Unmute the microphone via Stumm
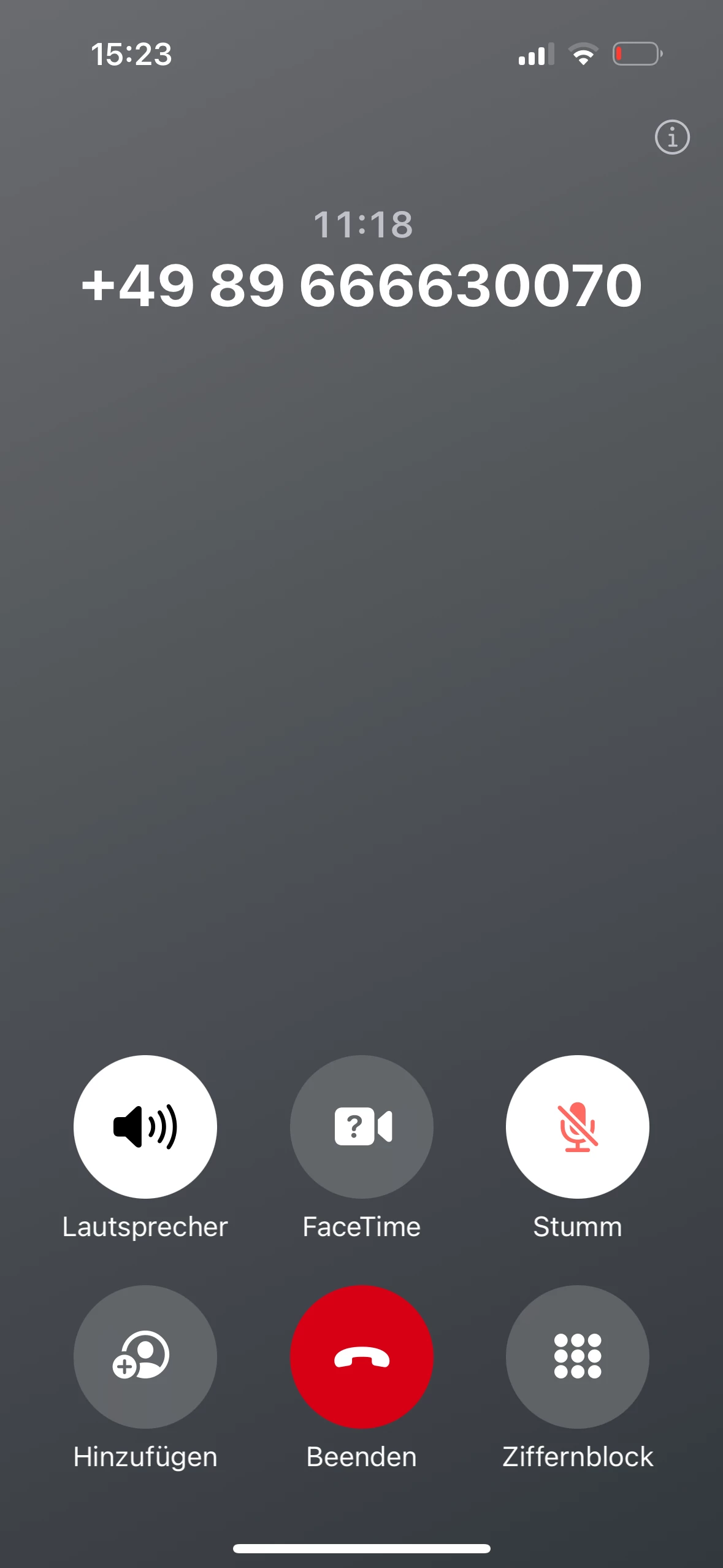723x1568 pixels. tap(577, 1126)
